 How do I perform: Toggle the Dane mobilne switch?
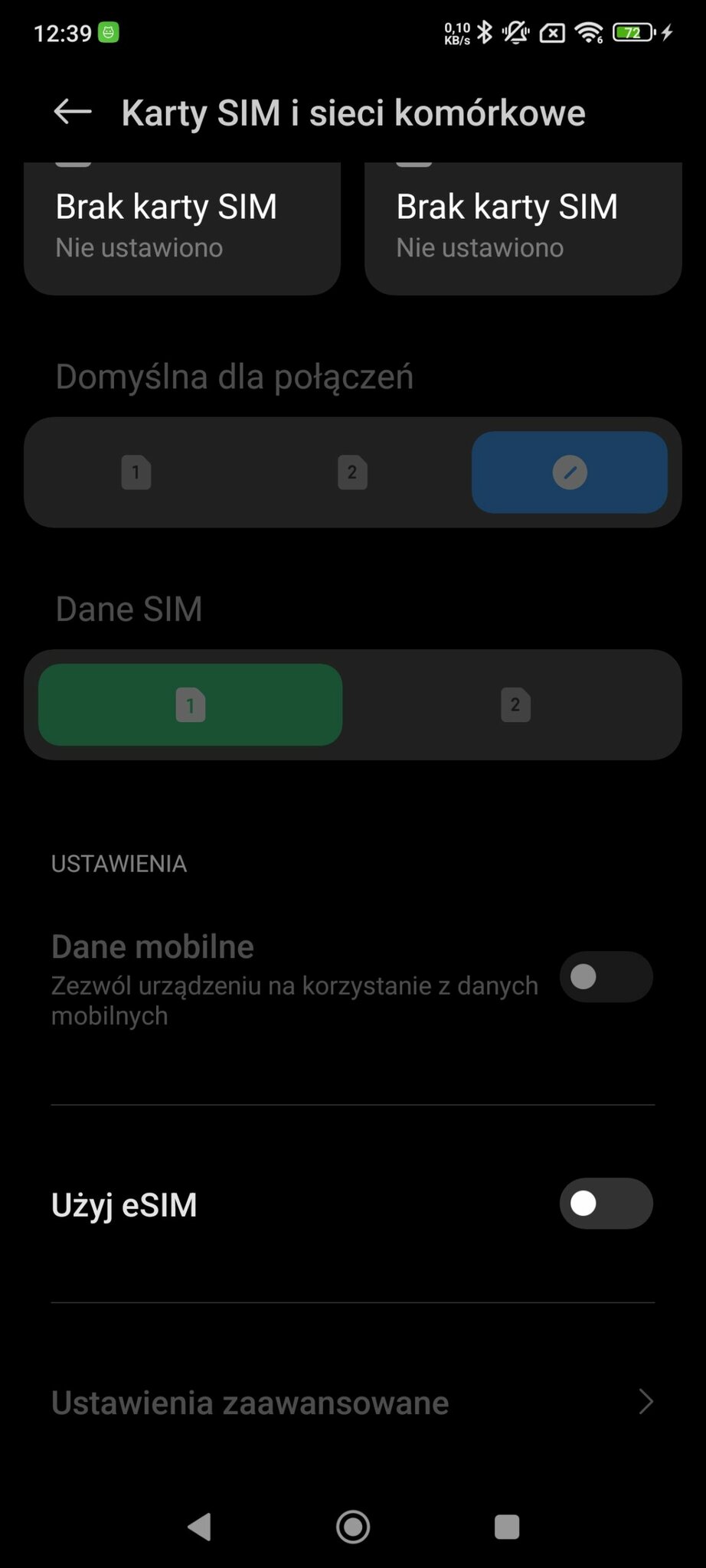pyautogui.click(x=606, y=977)
